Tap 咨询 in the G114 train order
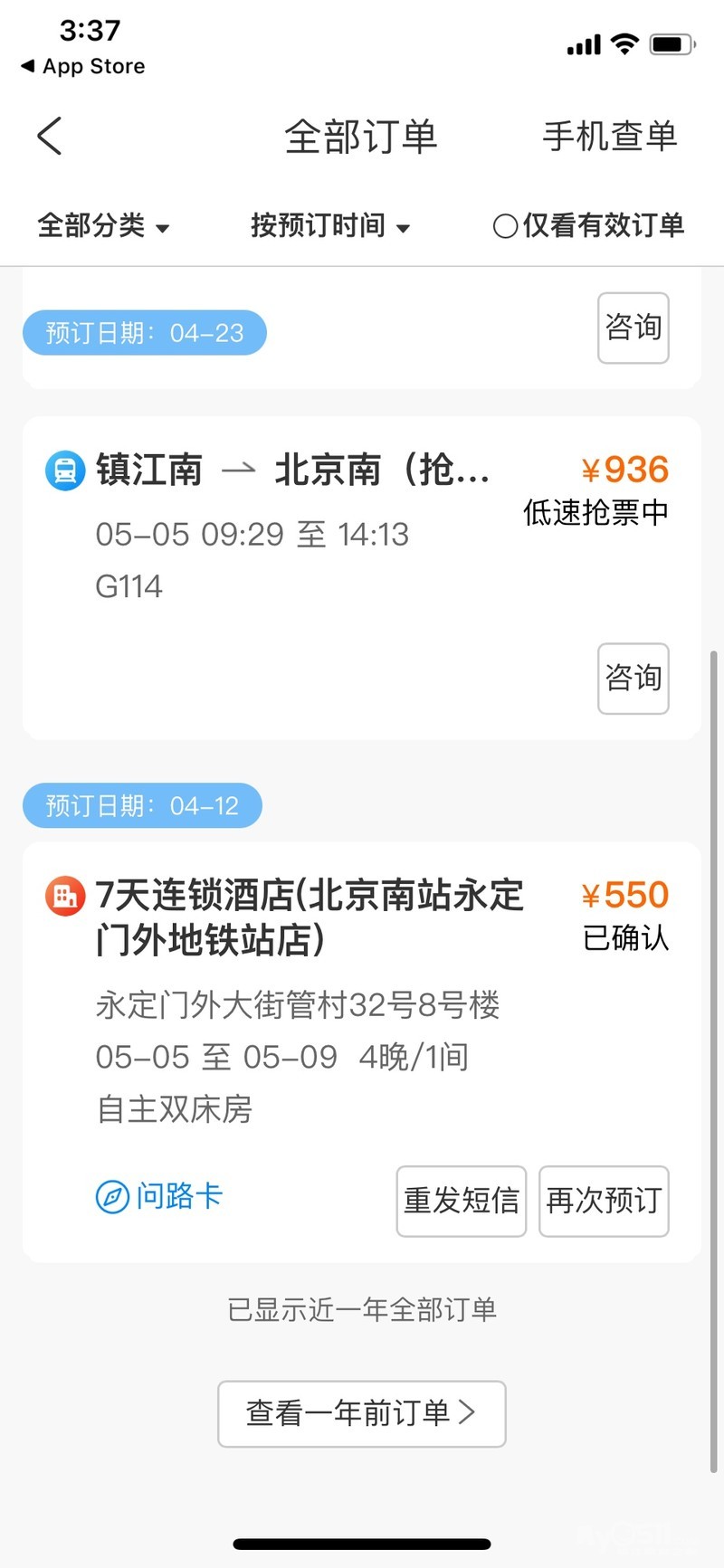 pos(633,678)
